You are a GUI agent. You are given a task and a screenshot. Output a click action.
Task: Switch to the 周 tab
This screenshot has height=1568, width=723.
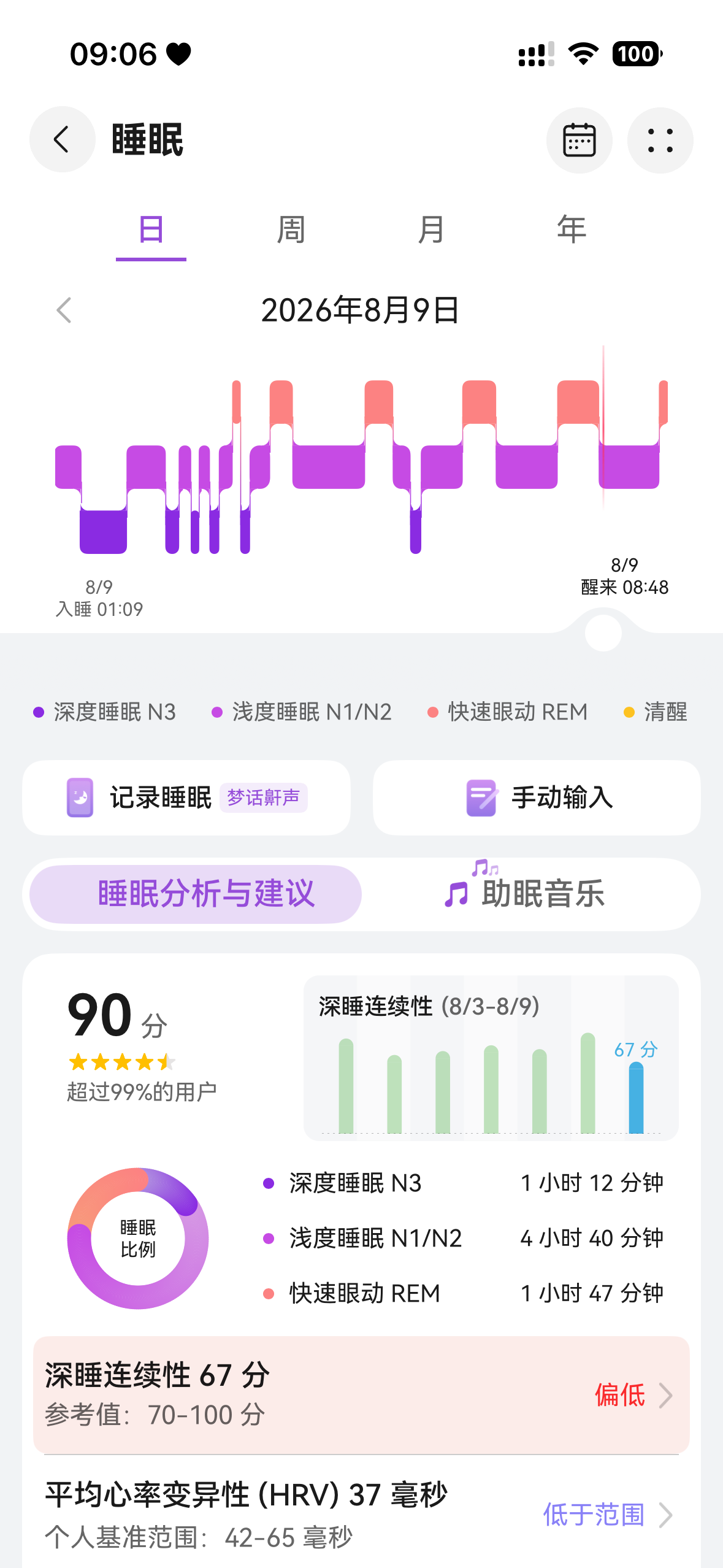291,231
